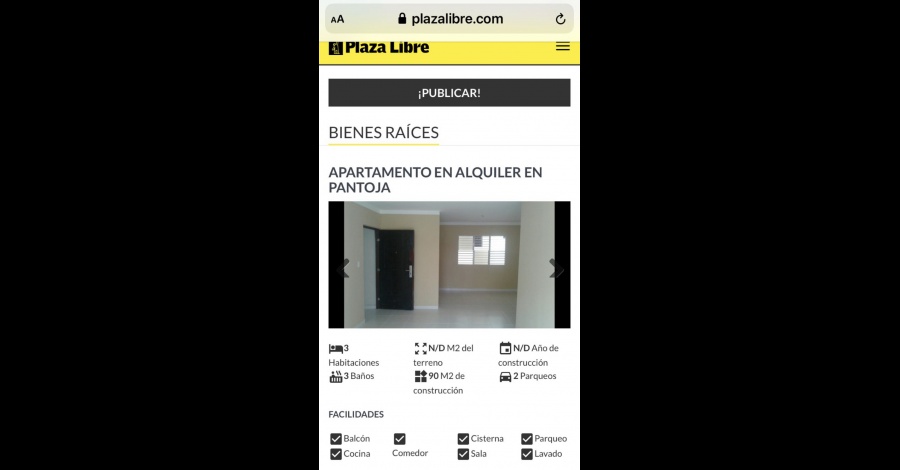The width and height of the screenshot is (900, 470).
Task: Open the hamburger menu
Action: coord(562,46)
